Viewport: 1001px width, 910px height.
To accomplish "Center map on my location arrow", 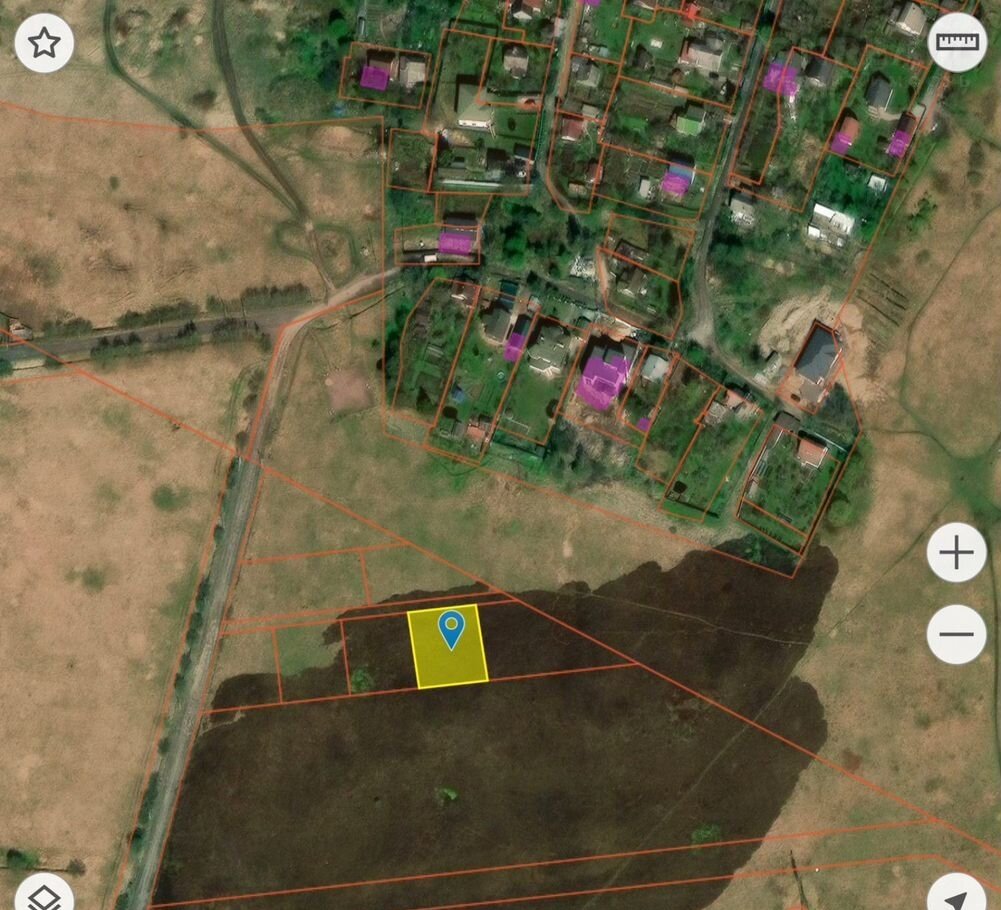I will click(957, 893).
